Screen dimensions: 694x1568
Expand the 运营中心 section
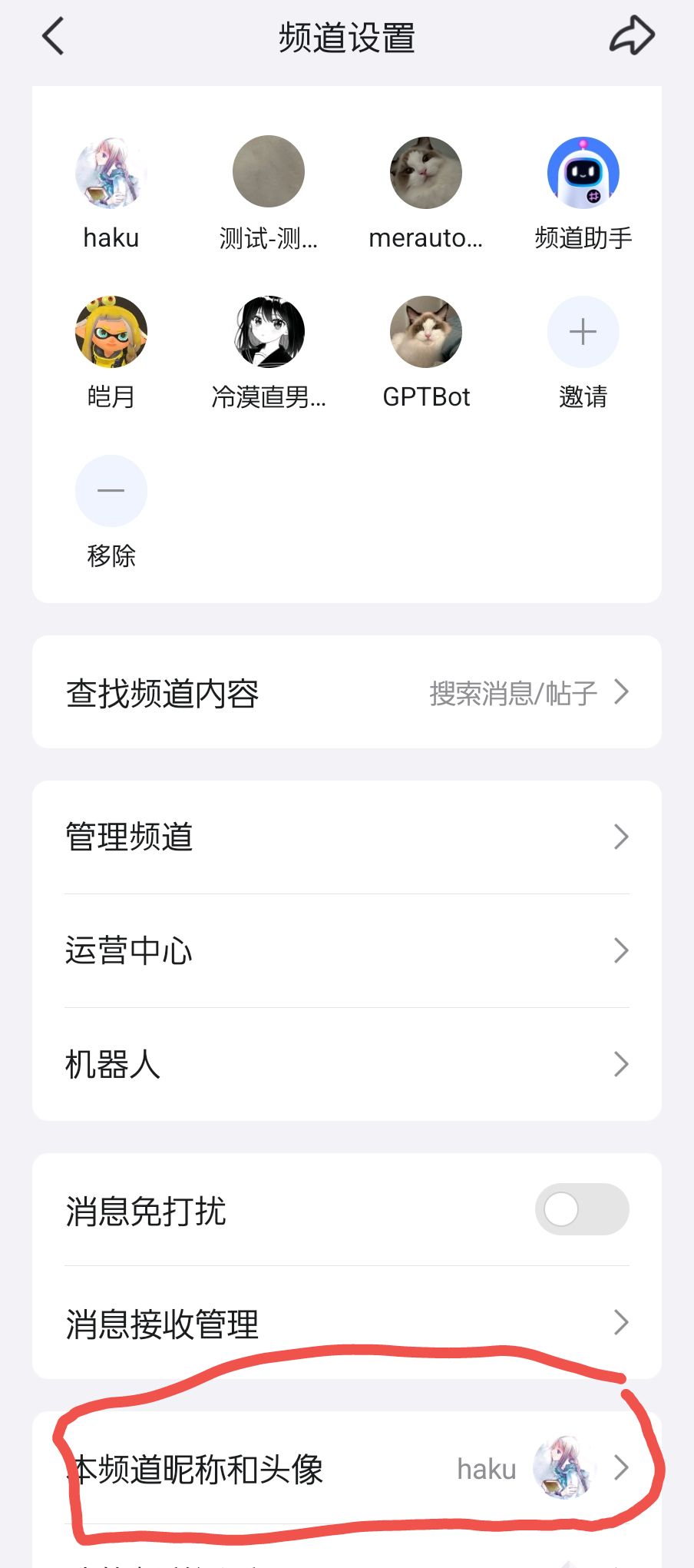345,950
